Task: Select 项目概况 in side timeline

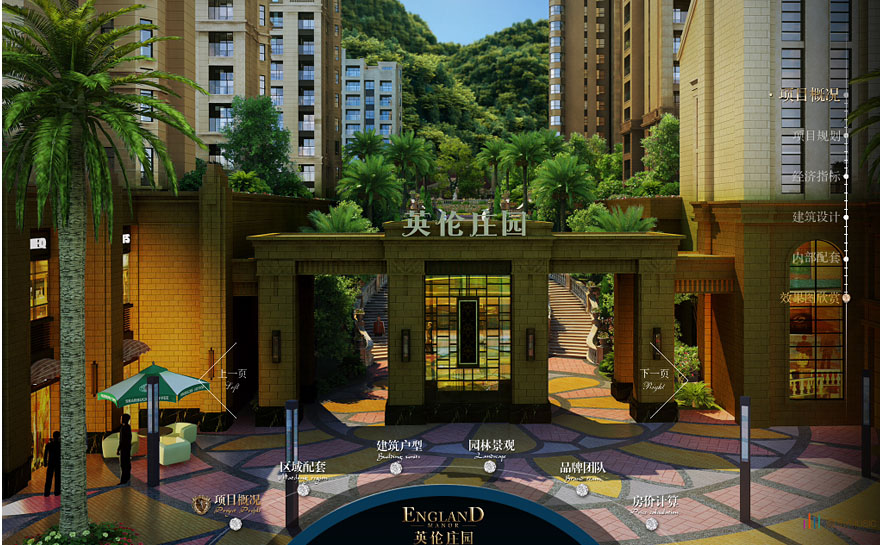Action: (x=809, y=96)
